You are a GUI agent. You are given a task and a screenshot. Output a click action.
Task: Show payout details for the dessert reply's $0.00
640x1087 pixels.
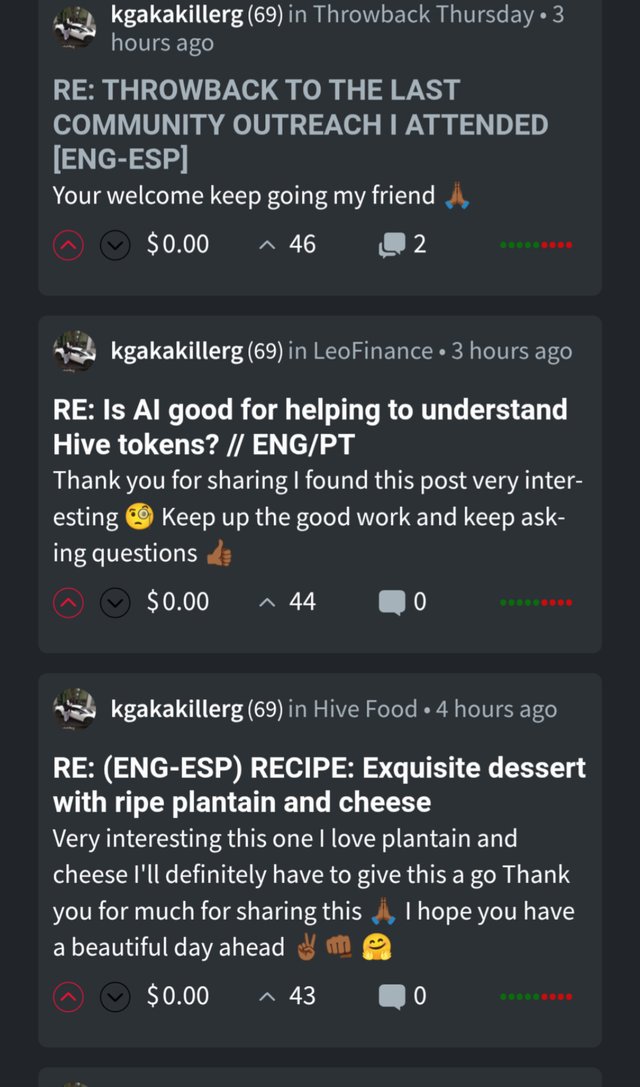[x=178, y=996]
